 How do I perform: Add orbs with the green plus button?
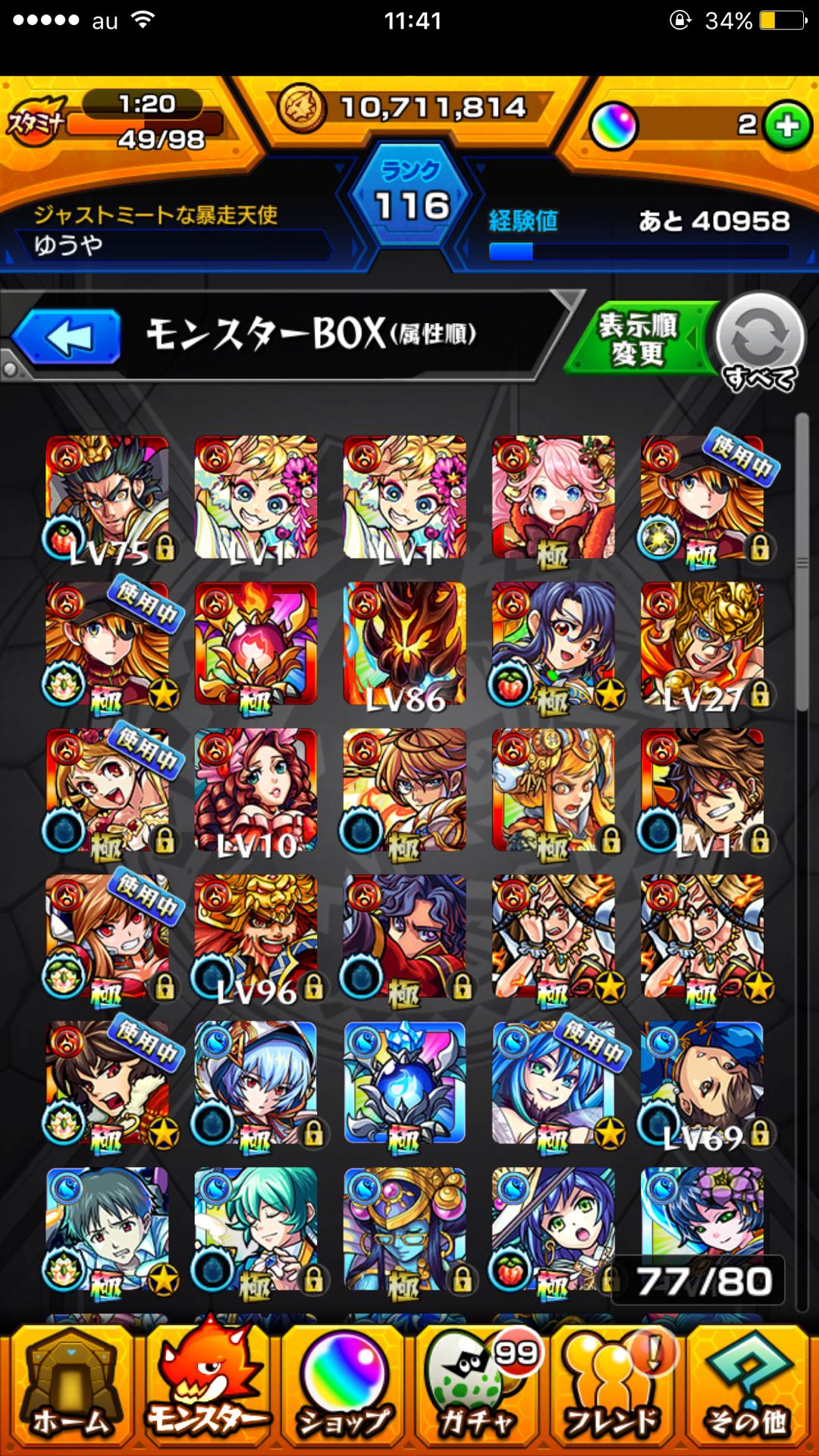[787, 125]
